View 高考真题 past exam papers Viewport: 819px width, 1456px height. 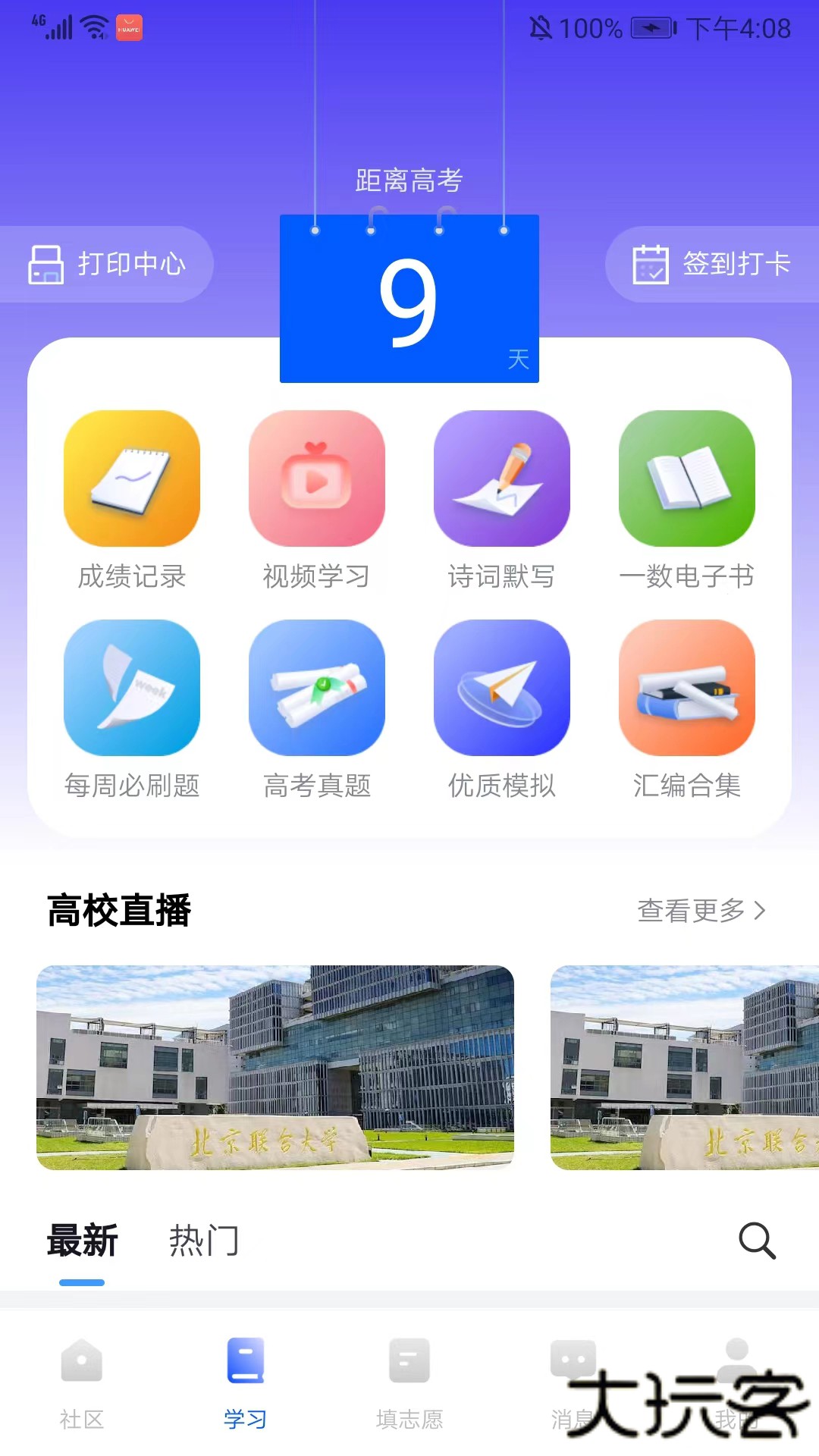(x=317, y=710)
